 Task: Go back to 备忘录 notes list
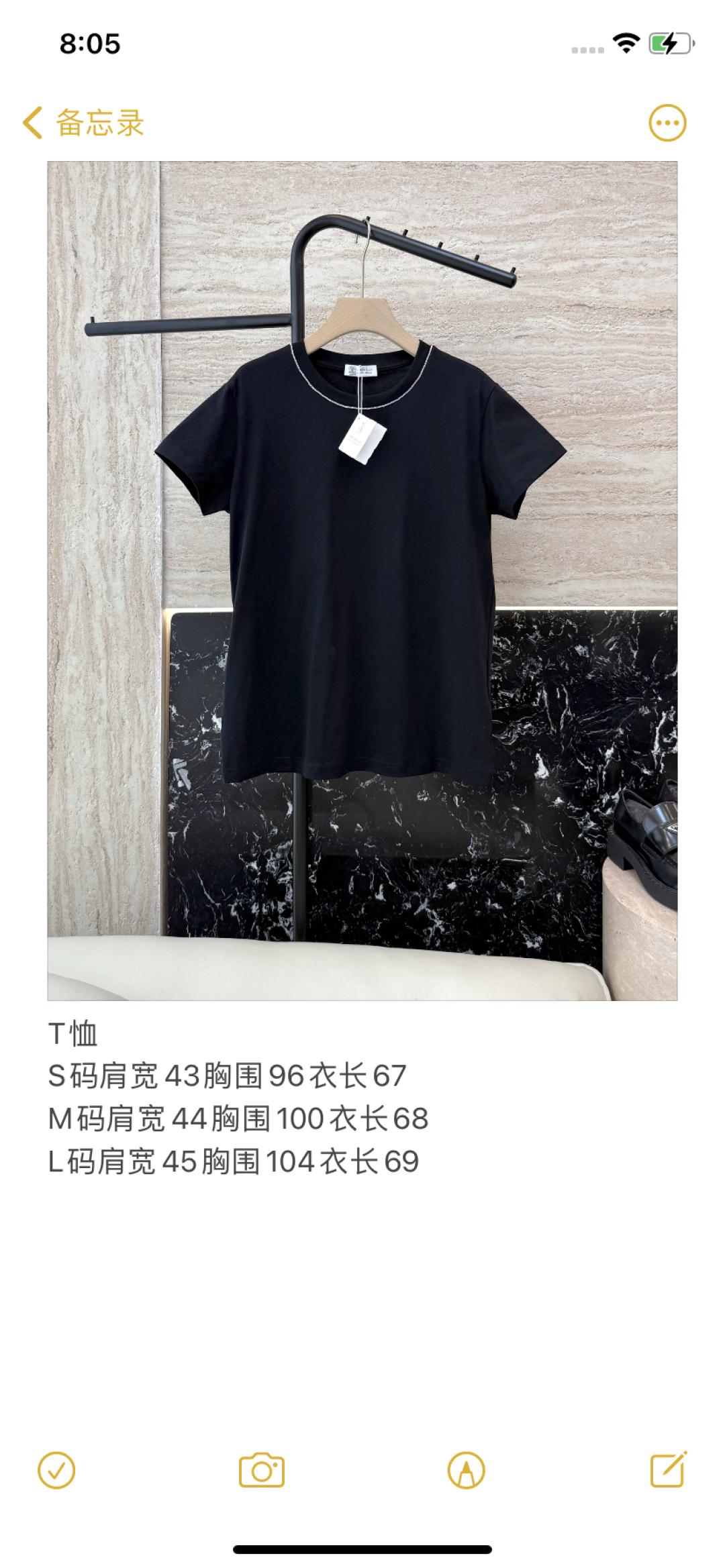[x=84, y=123]
